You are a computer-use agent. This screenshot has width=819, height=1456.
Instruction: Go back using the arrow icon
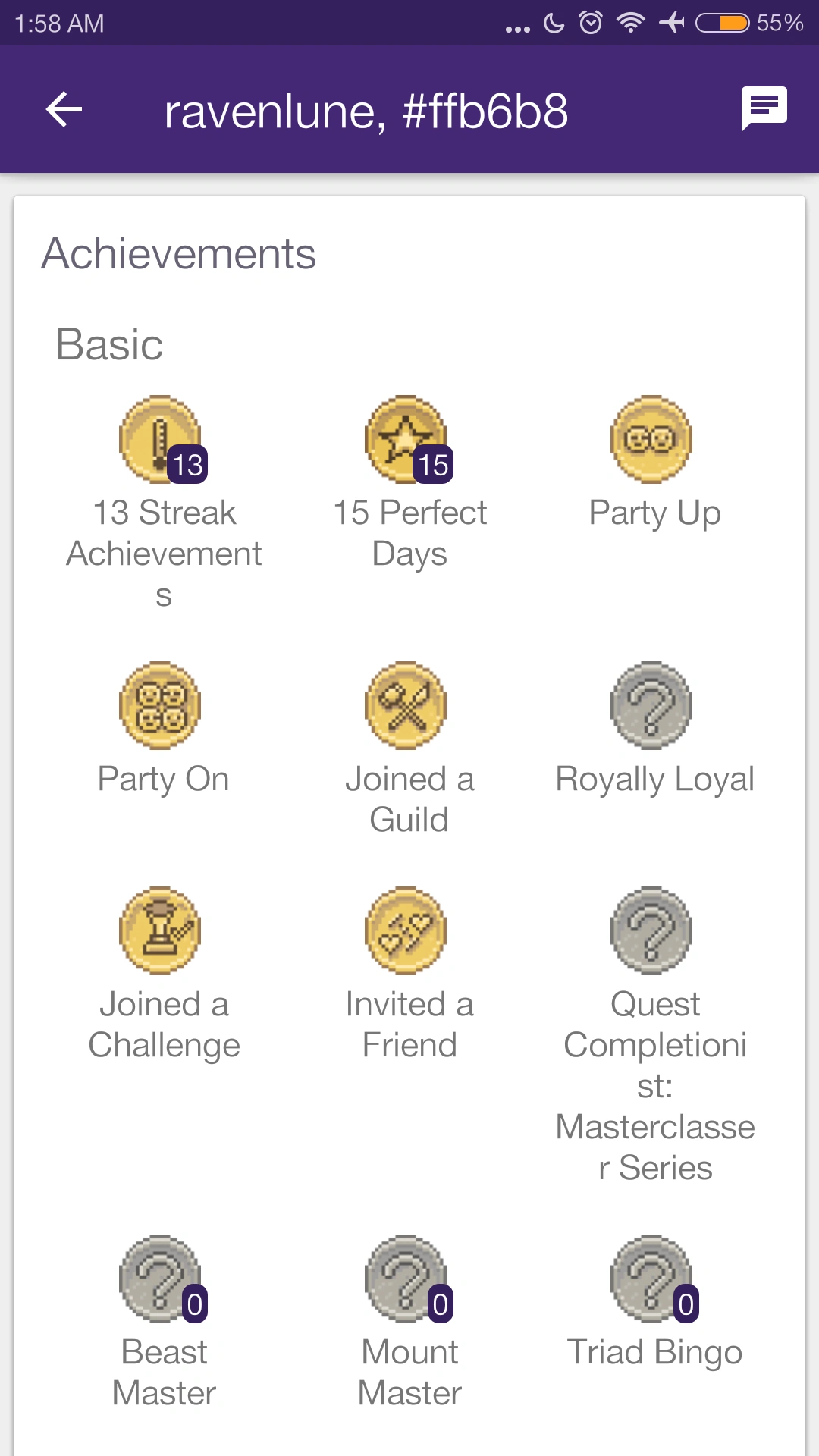(x=64, y=110)
